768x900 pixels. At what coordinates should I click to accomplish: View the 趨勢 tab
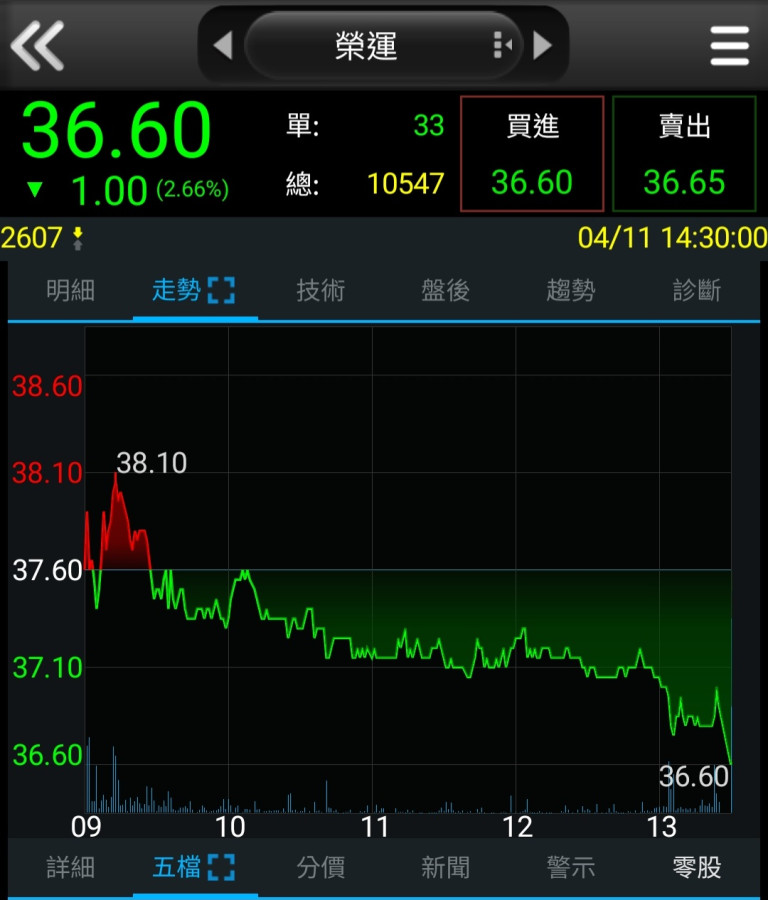click(571, 291)
